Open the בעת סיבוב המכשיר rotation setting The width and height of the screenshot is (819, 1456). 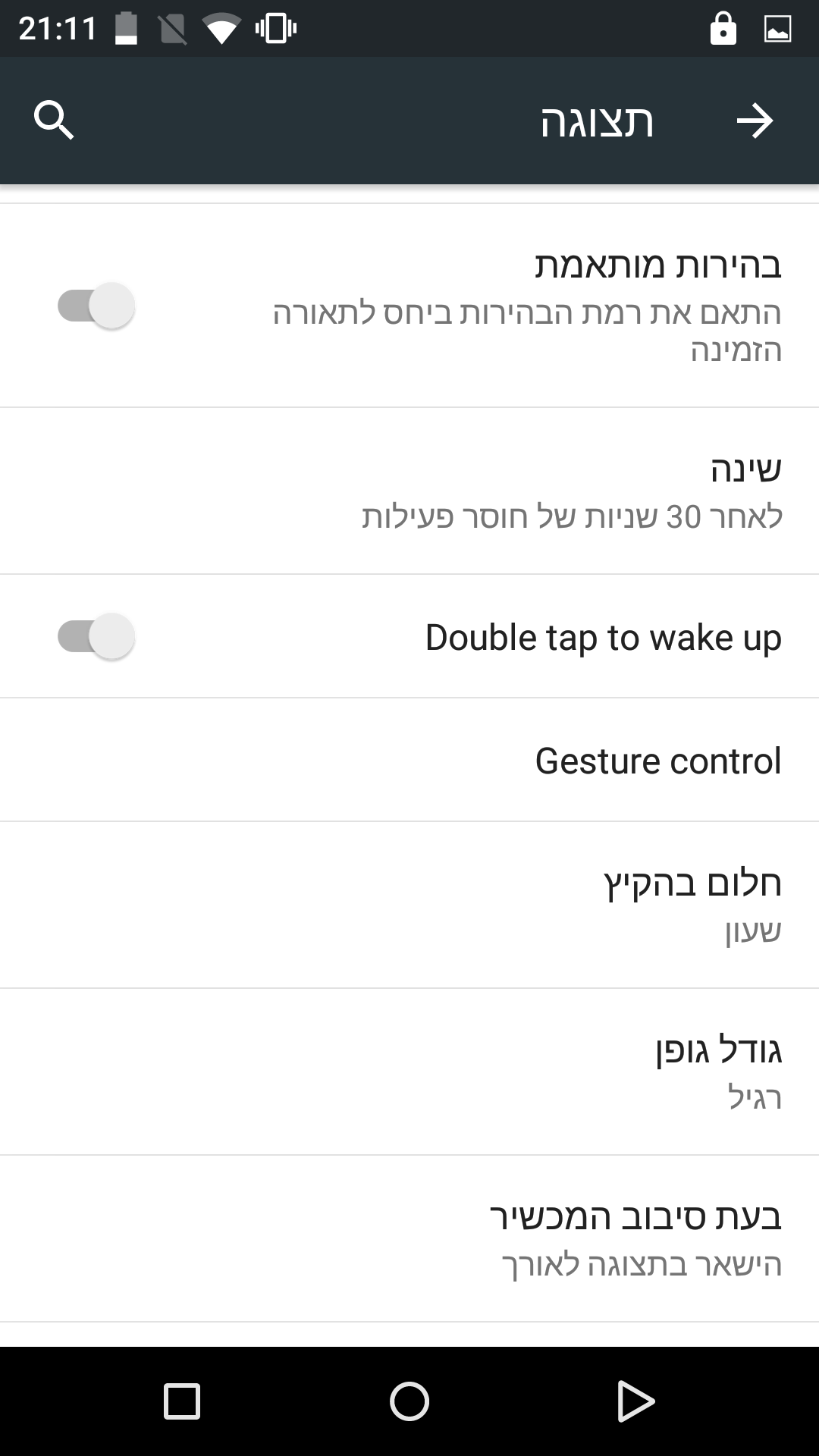coord(409,1239)
